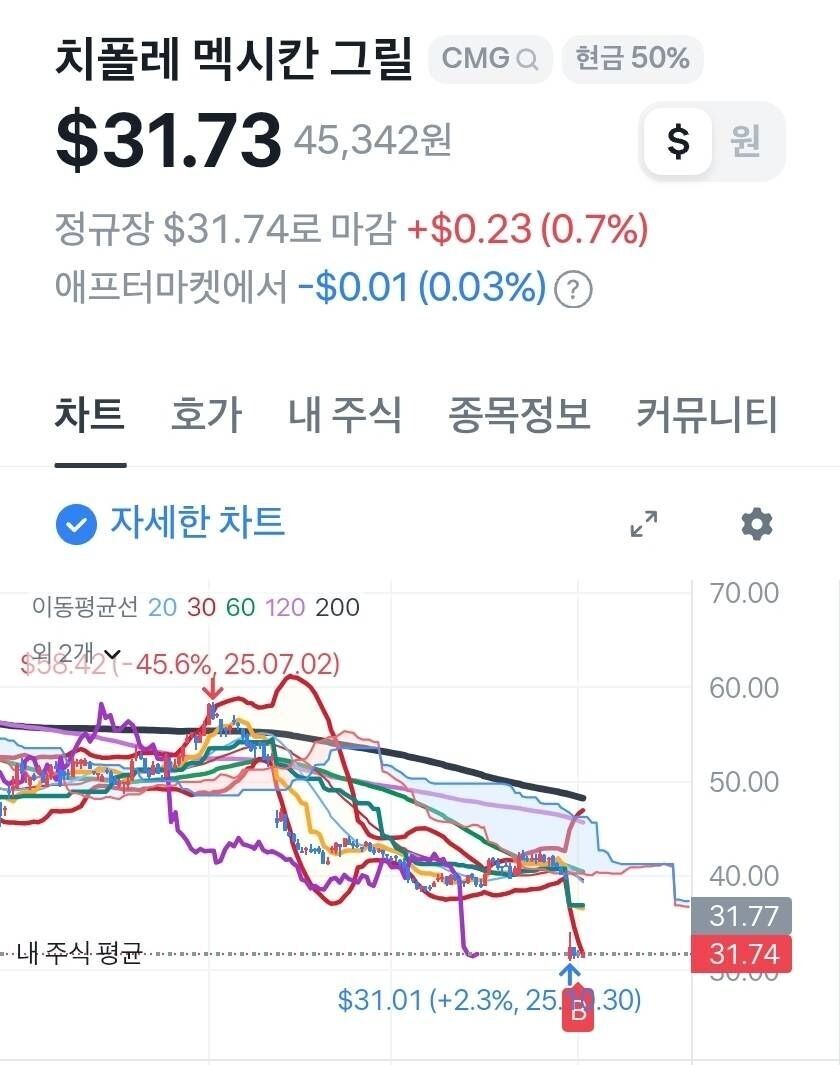Screen dimensions: 840x1065
Task: Click the 현금 50% badge
Action: tap(632, 59)
